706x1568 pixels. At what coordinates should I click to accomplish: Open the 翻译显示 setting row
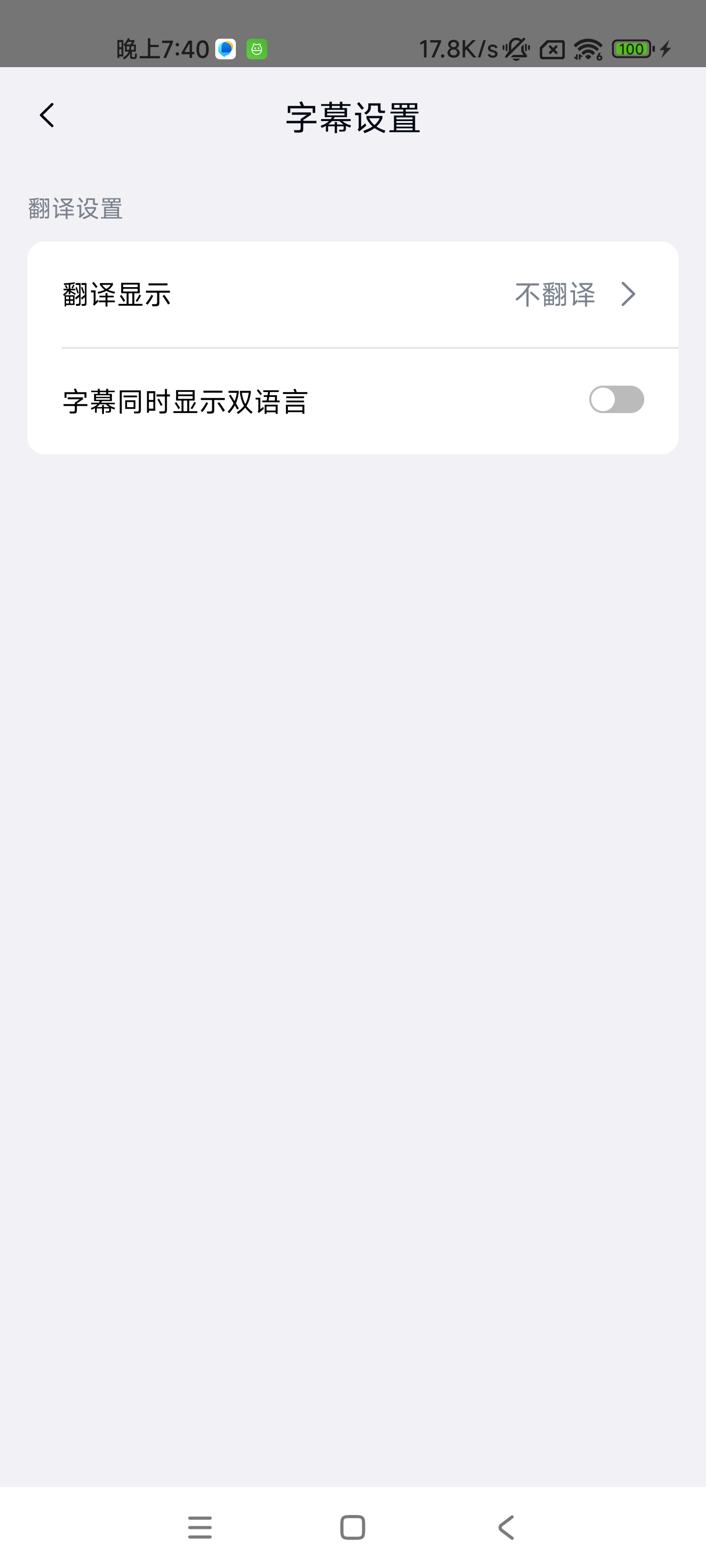[x=352, y=294]
